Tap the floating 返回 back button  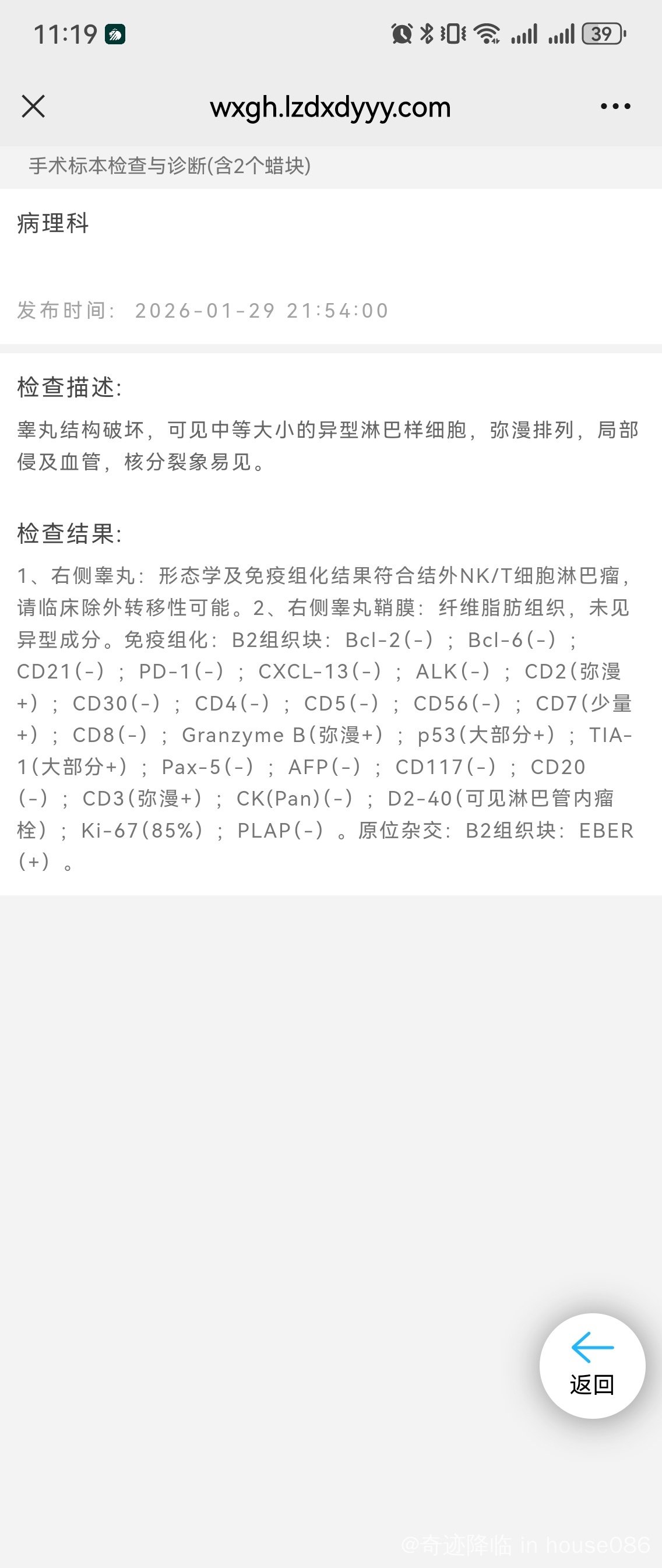[x=592, y=1366]
